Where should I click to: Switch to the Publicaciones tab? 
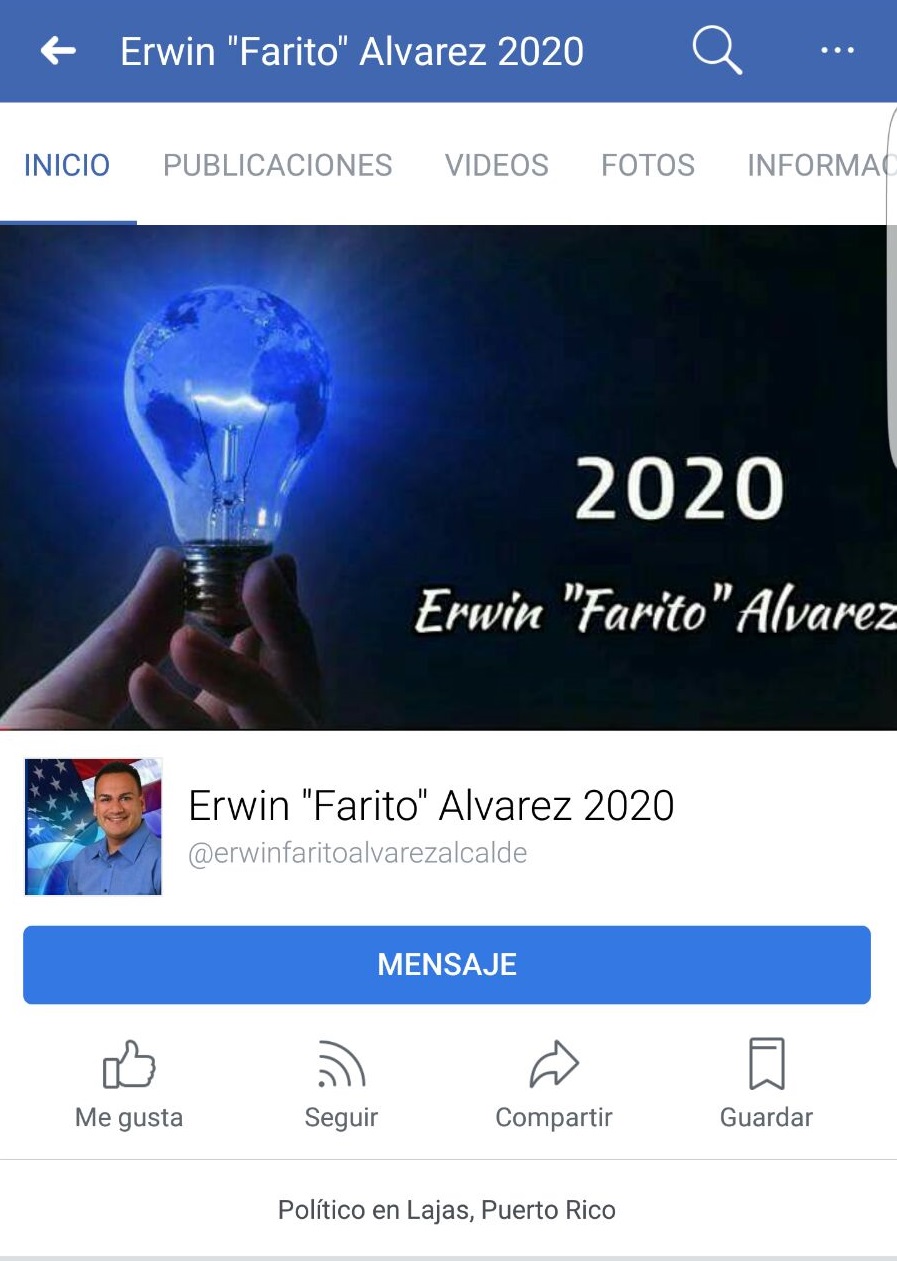tap(278, 165)
